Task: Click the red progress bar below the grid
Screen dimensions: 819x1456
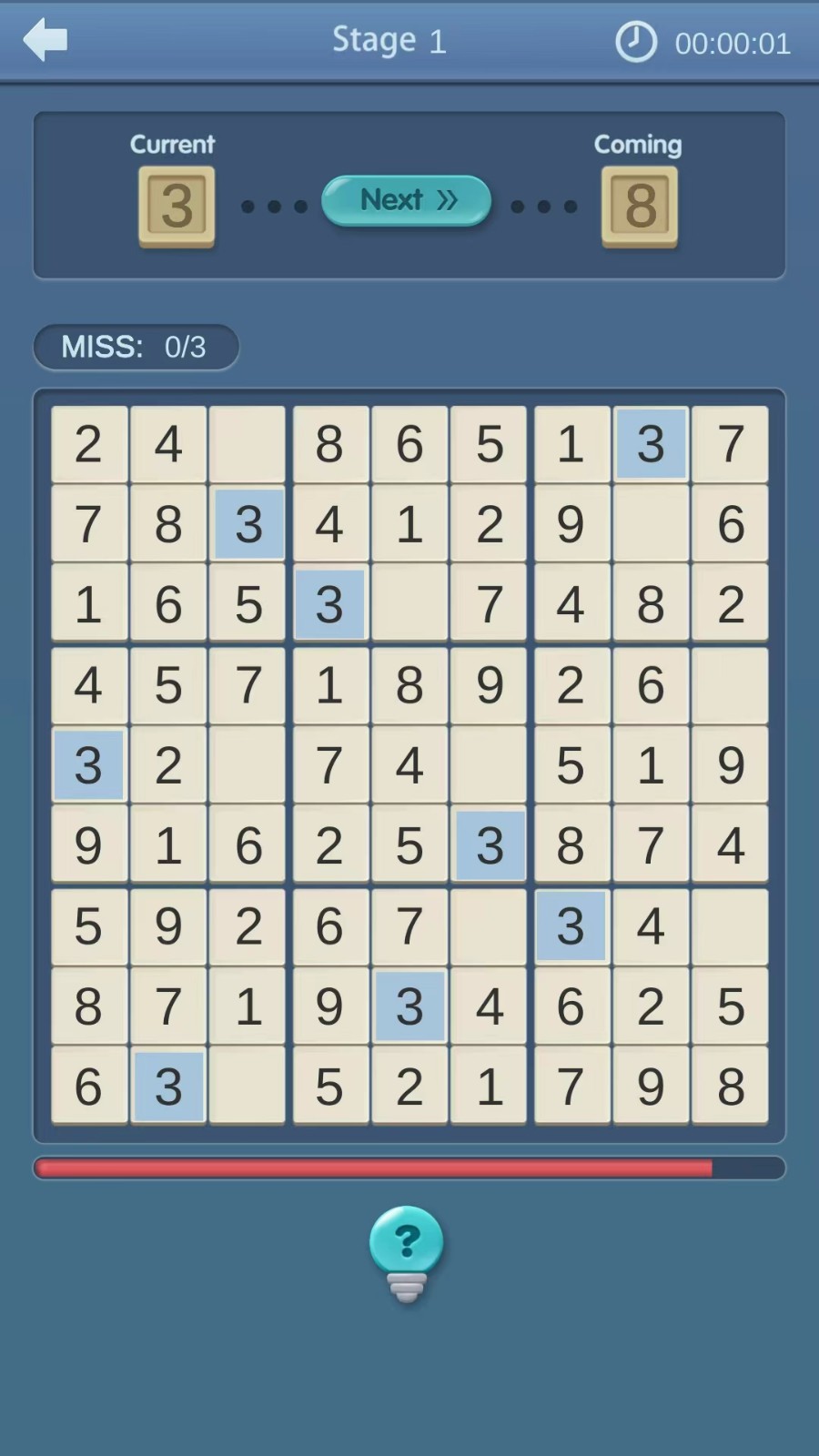Action: (409, 1167)
